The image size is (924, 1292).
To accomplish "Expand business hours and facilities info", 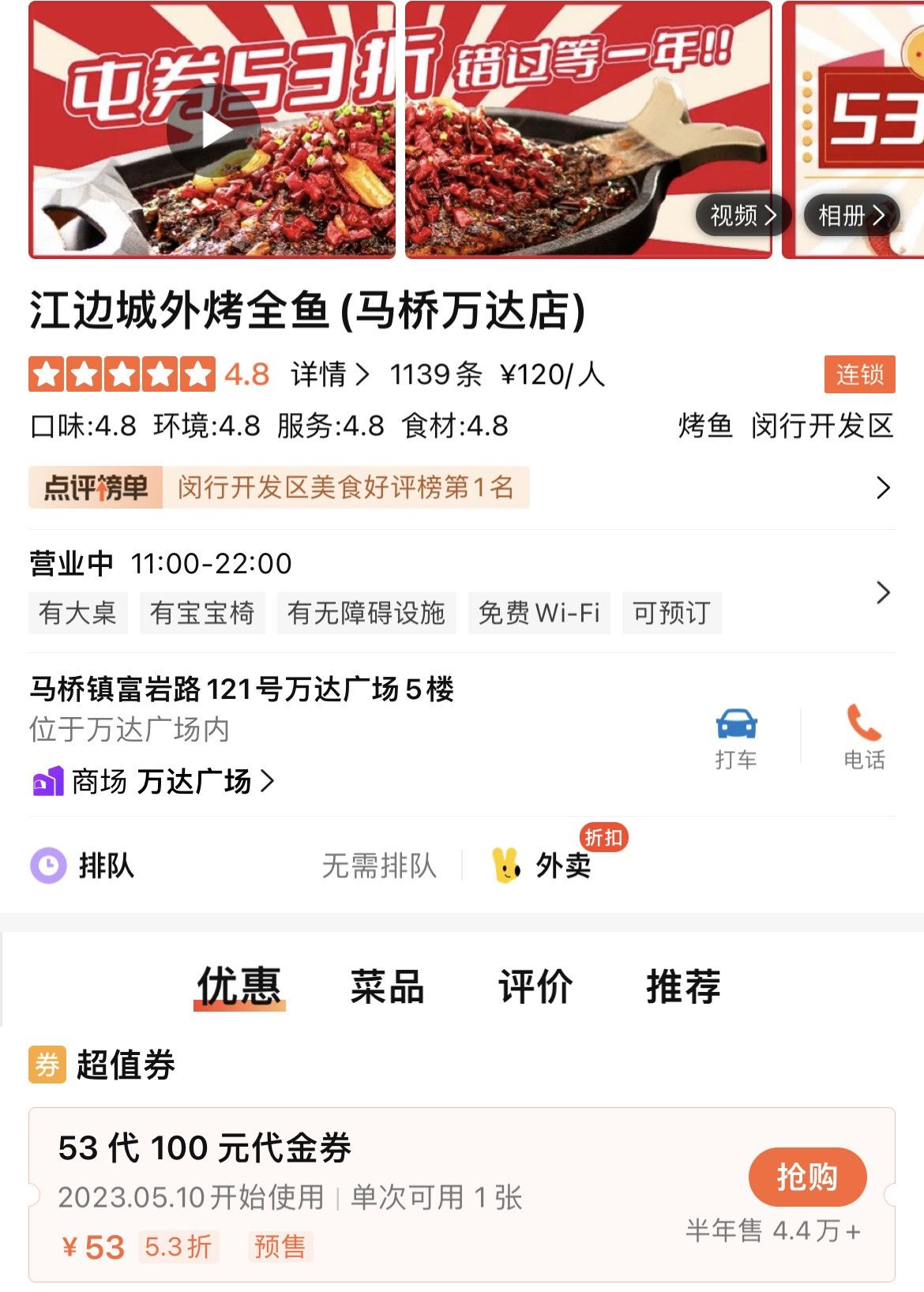I will click(x=883, y=592).
